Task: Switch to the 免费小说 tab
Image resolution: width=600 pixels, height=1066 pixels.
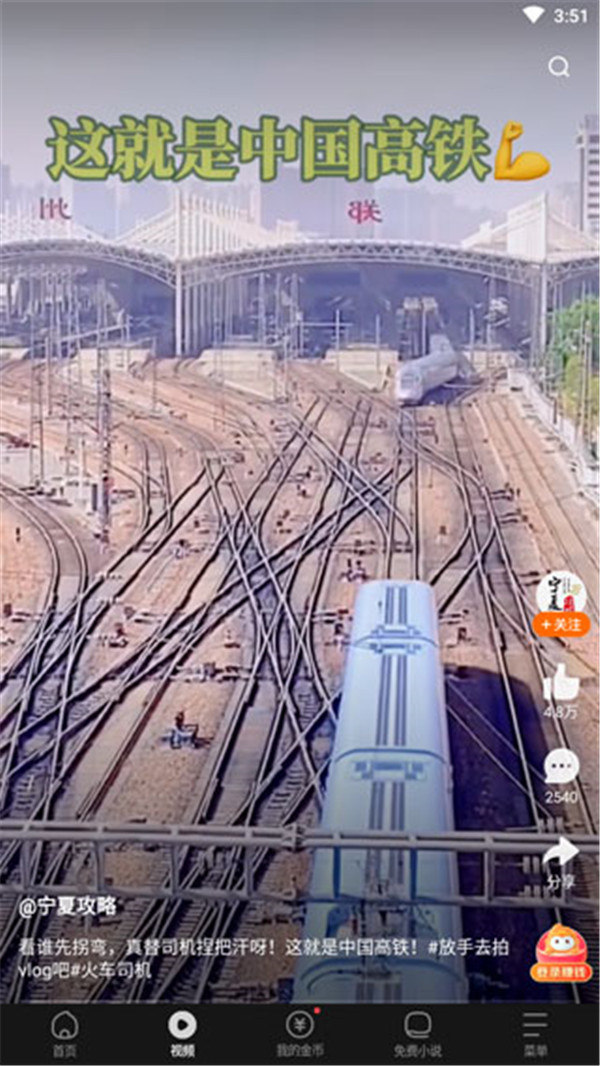Action: click(x=417, y=1034)
